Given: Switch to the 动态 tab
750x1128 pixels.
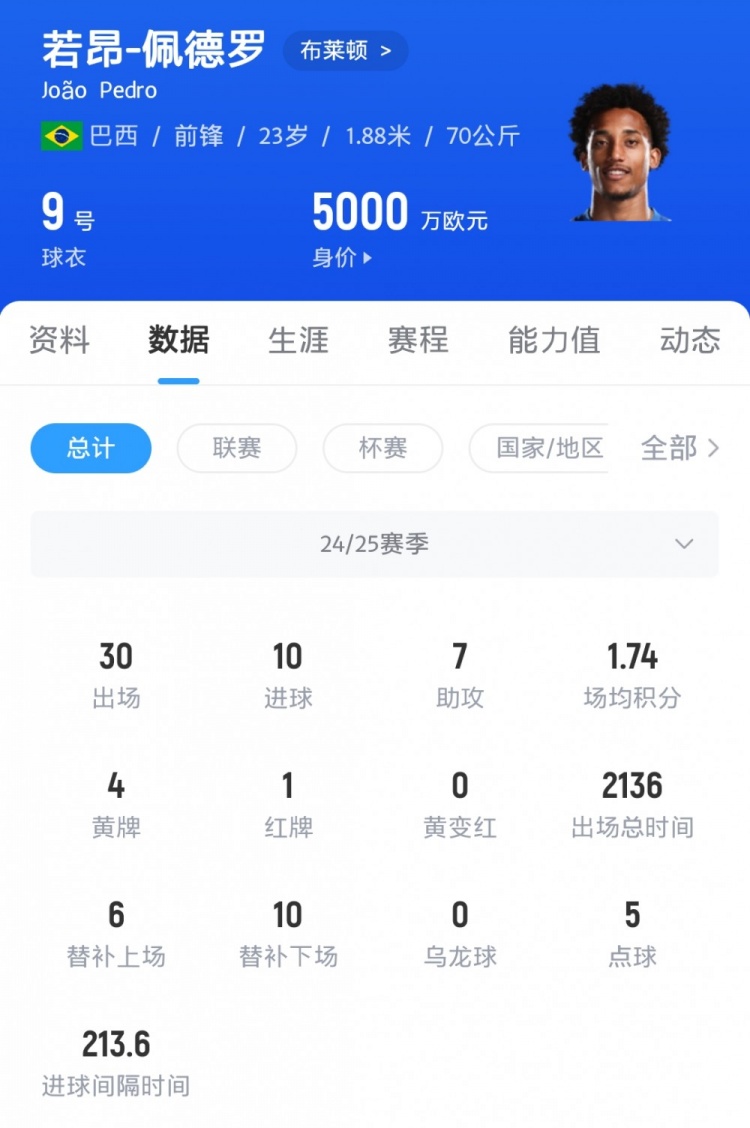Looking at the screenshot, I should (690, 340).
